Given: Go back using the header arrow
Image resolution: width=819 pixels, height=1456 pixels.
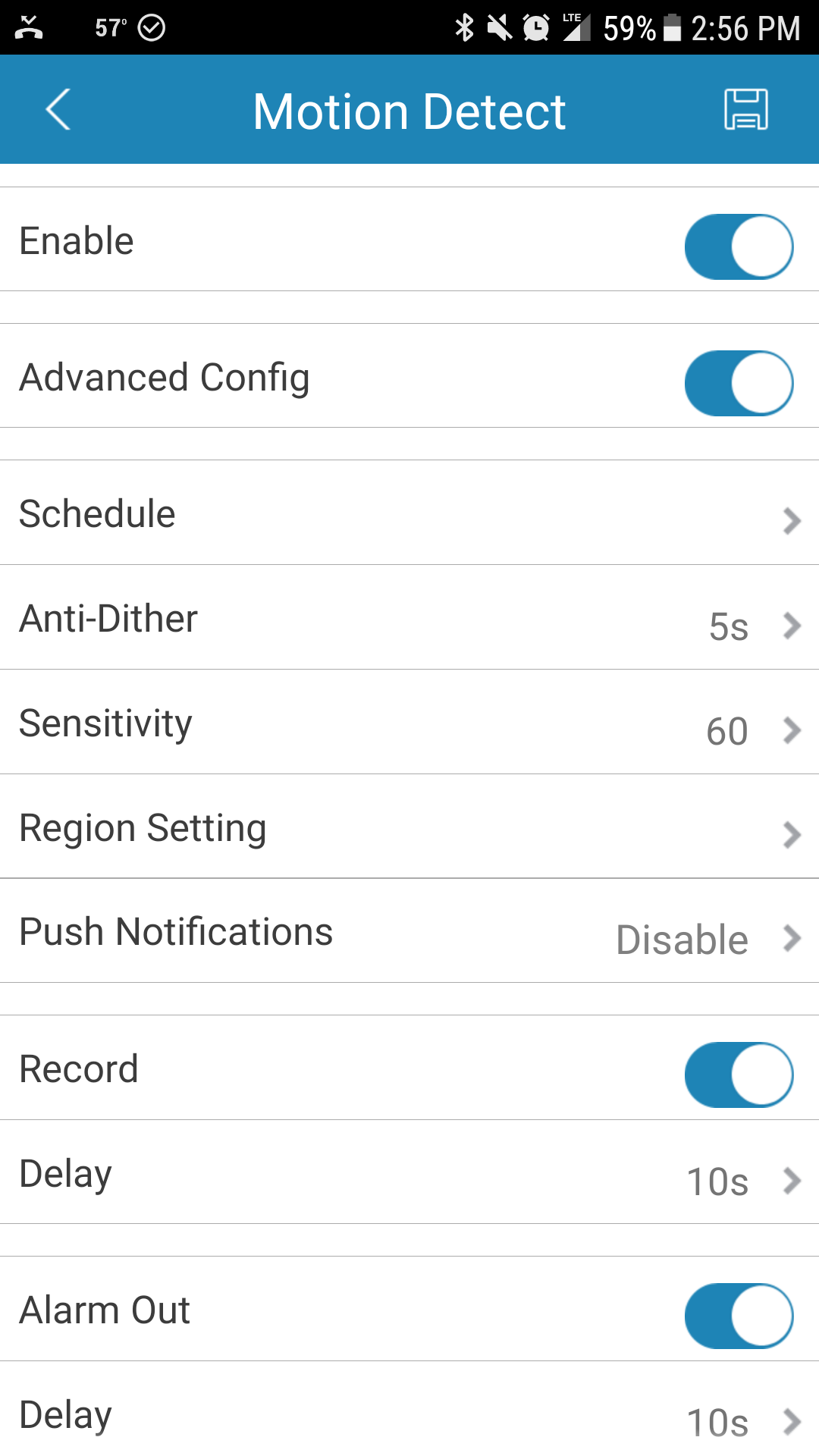Looking at the screenshot, I should [58, 110].
